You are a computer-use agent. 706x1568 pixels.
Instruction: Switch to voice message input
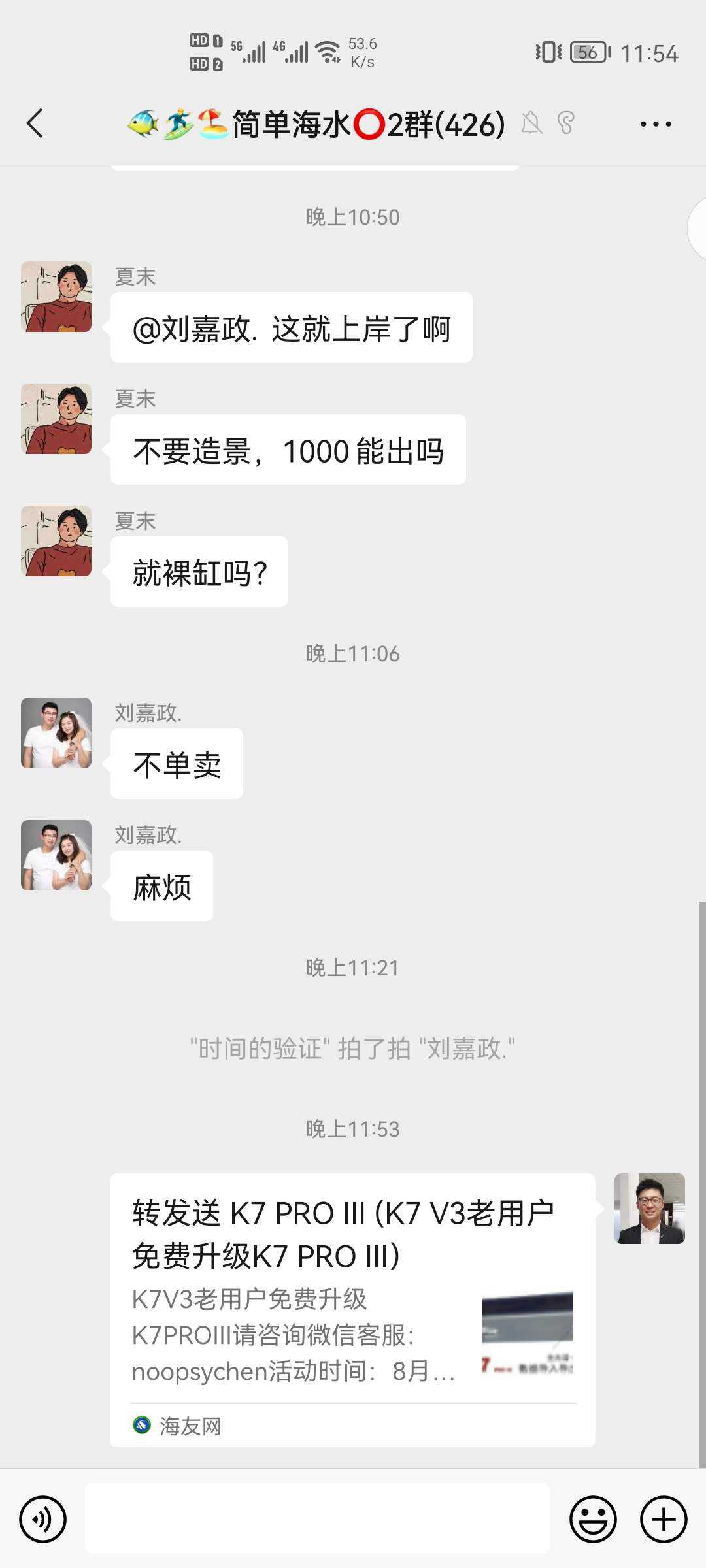(43, 1519)
